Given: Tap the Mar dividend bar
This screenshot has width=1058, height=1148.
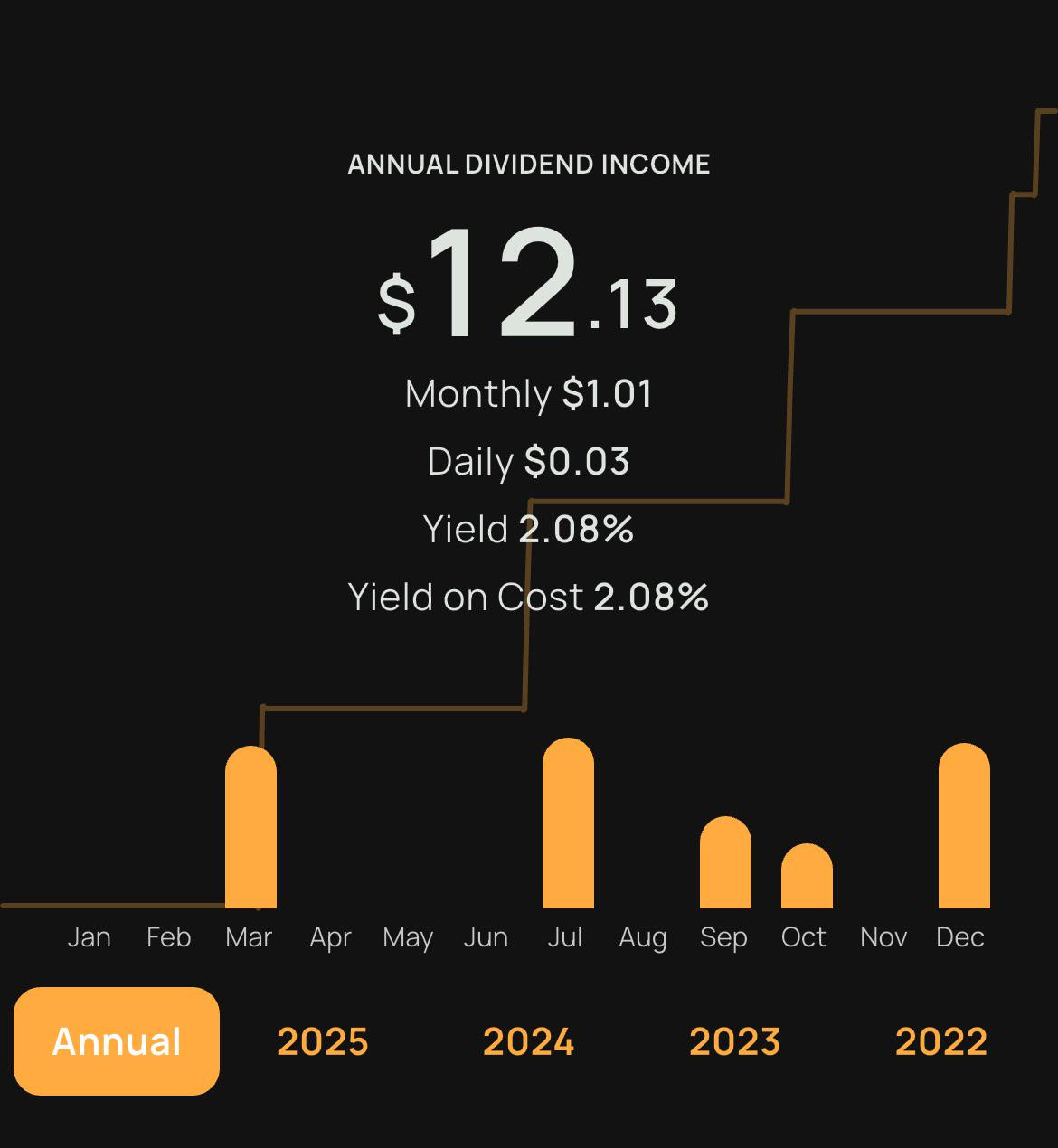Looking at the screenshot, I should [250, 827].
